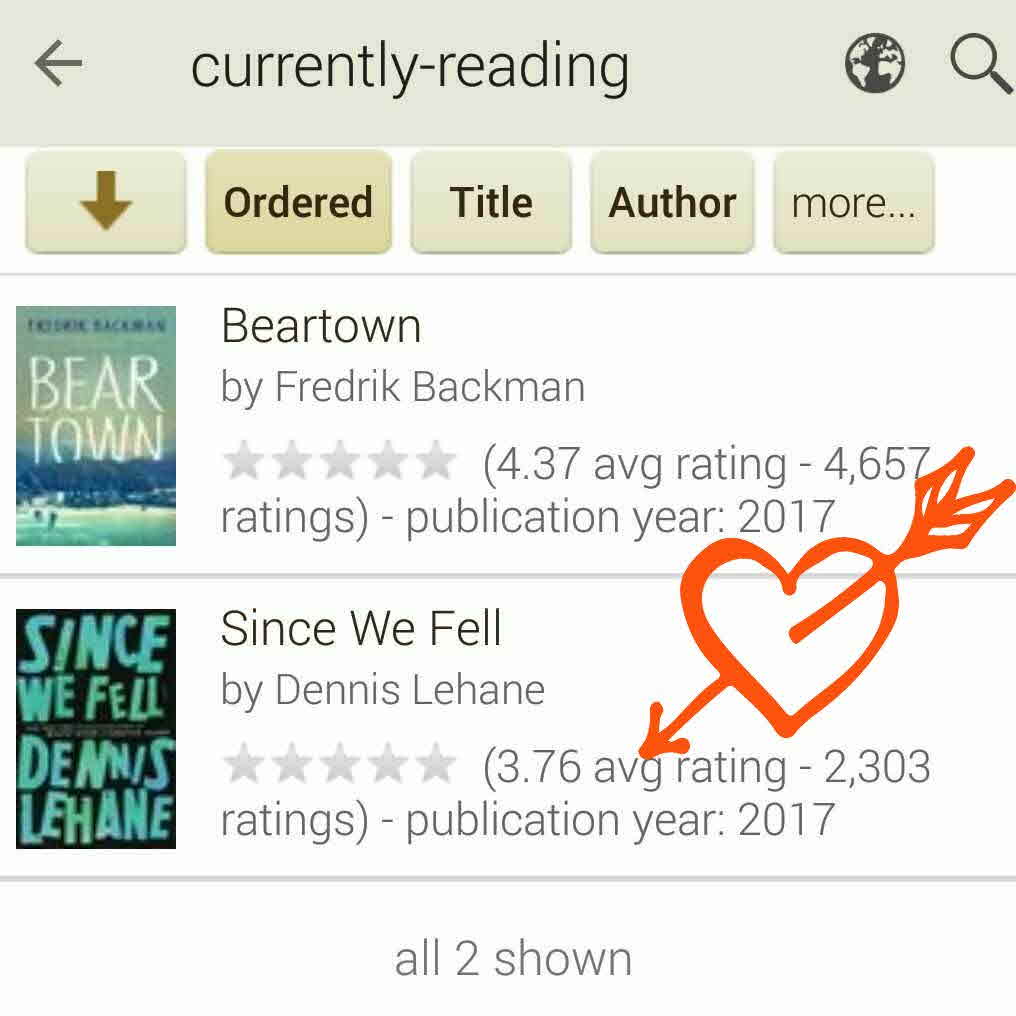The image size is (1016, 1016).
Task: Go back from currently-reading shelf
Action: pyautogui.click(x=58, y=65)
